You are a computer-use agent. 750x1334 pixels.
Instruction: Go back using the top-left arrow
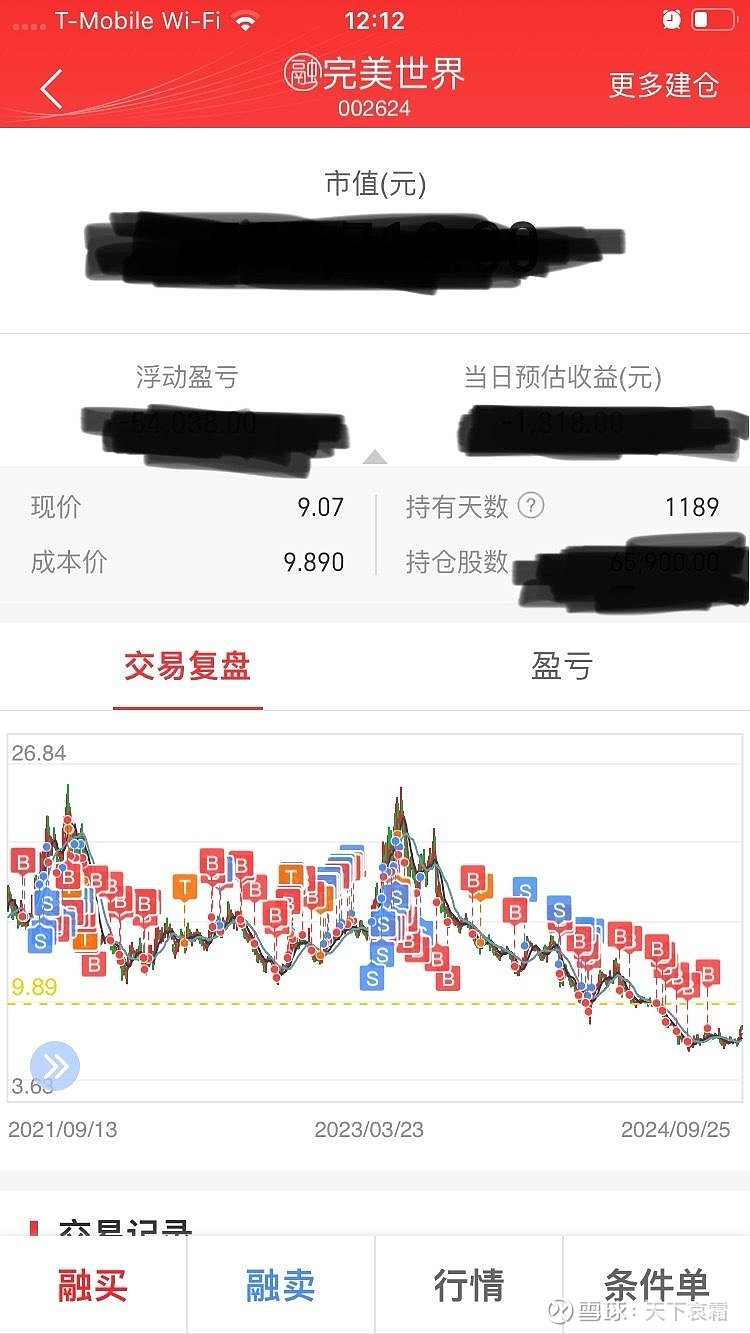[x=52, y=88]
